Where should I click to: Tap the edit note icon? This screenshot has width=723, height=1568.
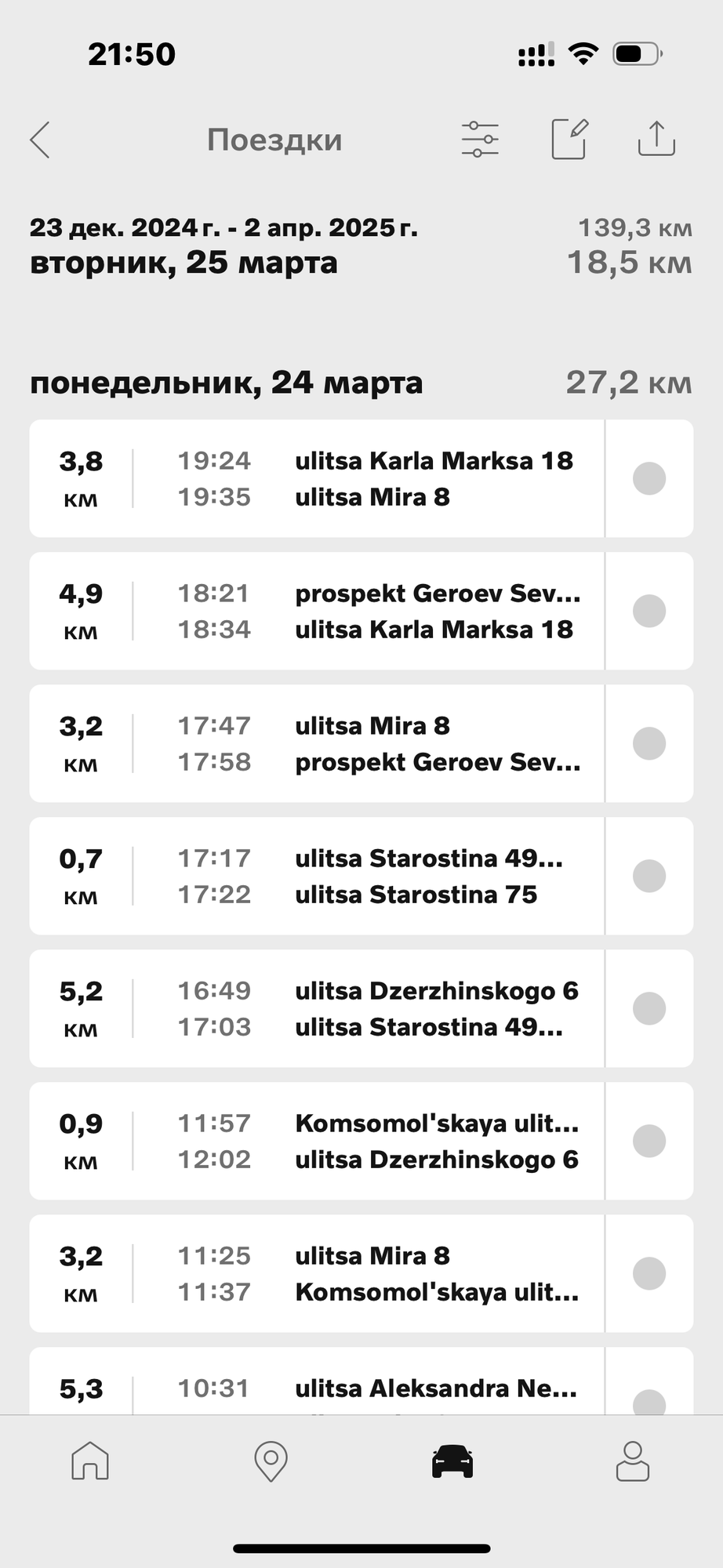(569, 140)
